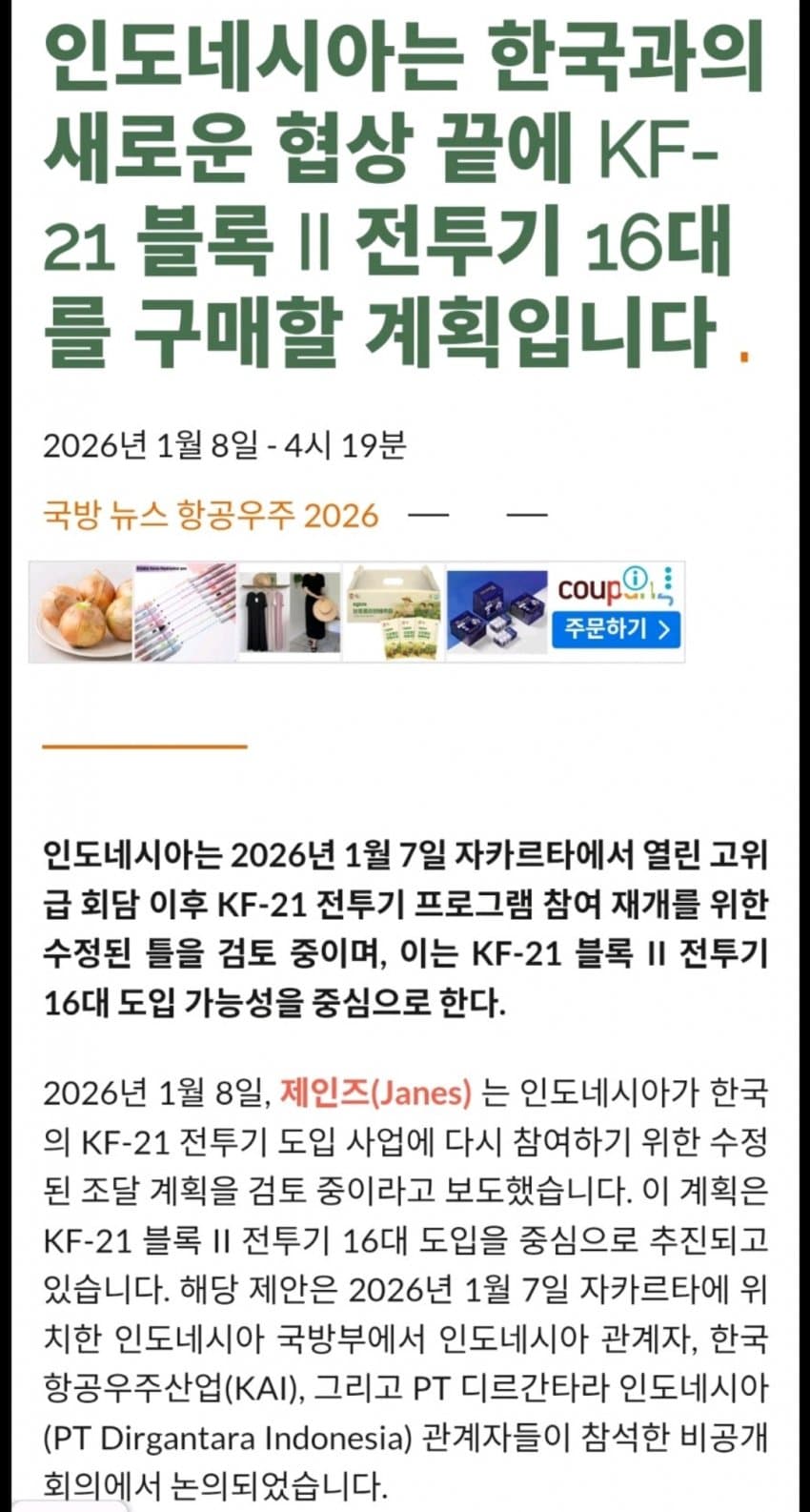The height and width of the screenshot is (1512, 810).
Task: Open the ad options three-dot menu
Action: tap(670, 578)
